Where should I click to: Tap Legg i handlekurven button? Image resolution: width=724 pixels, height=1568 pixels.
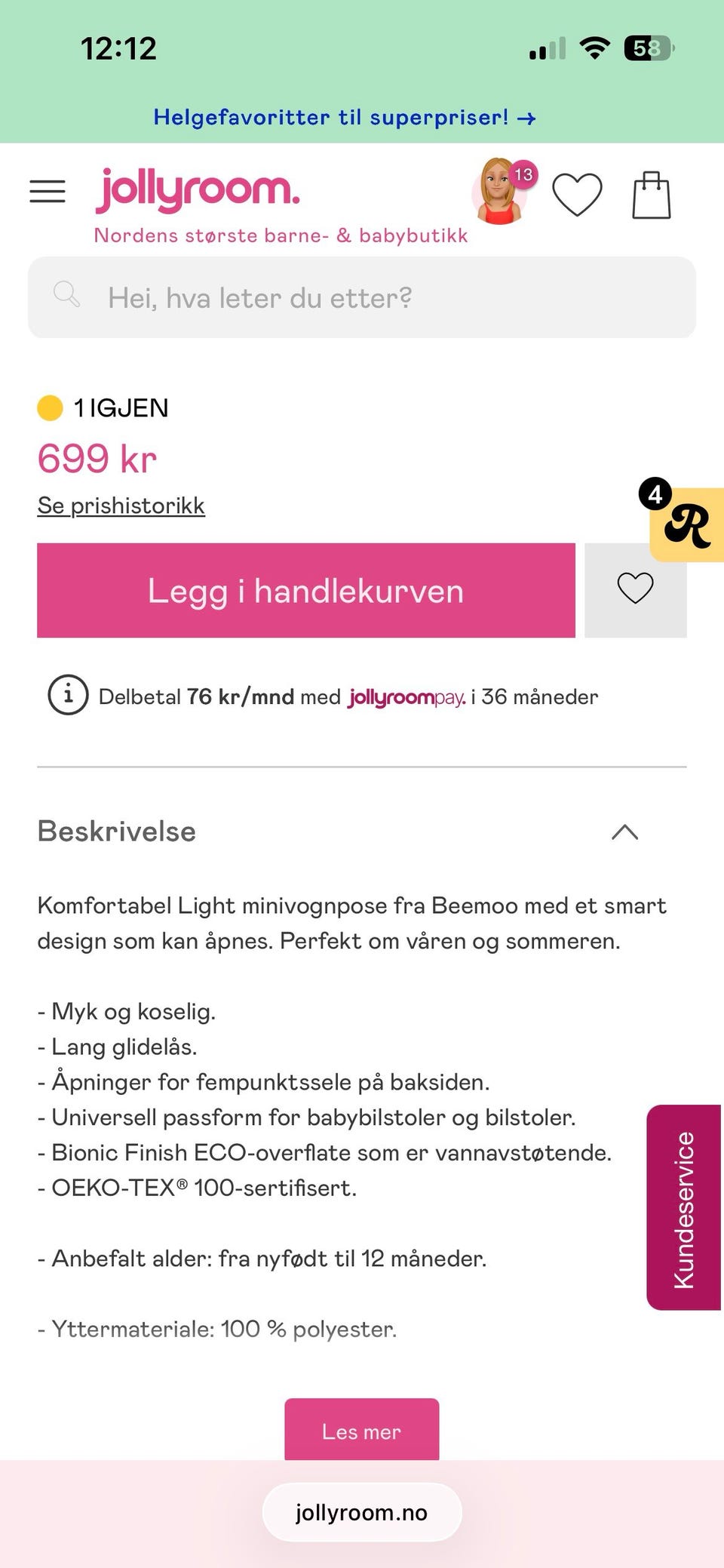(306, 590)
